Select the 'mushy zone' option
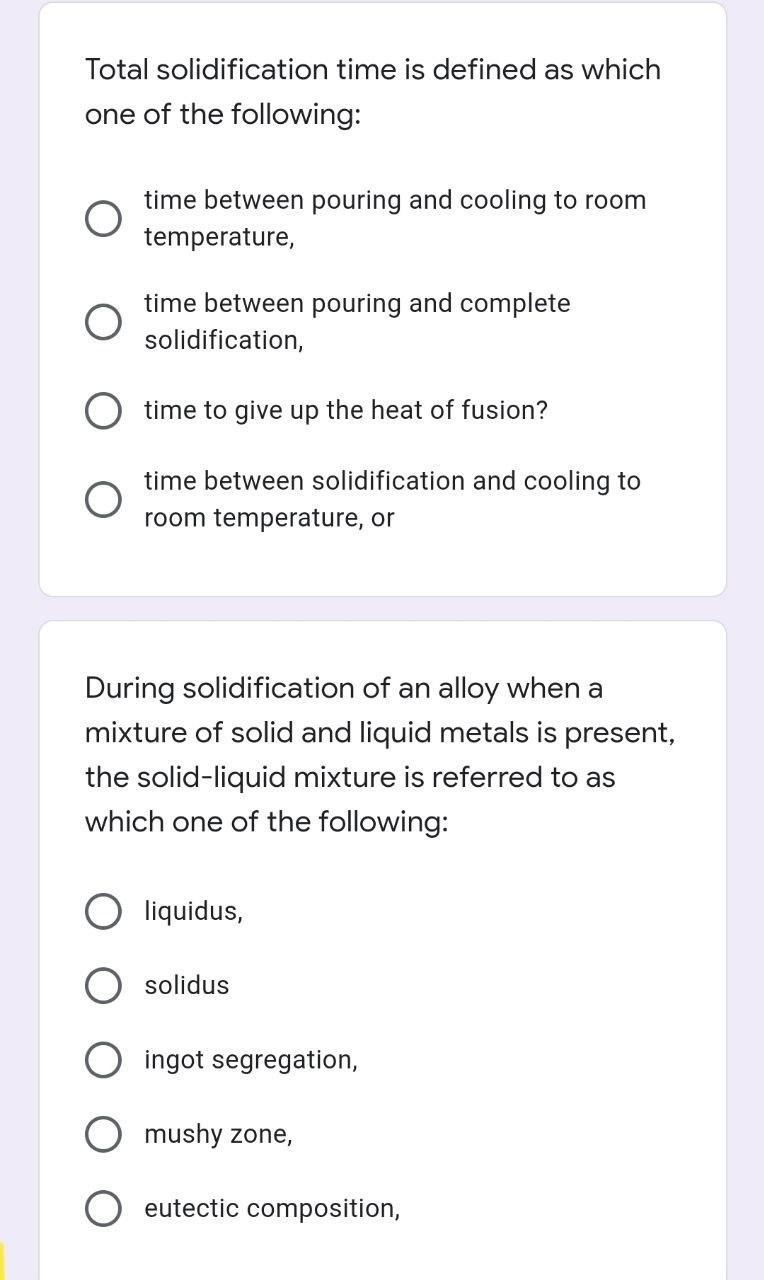This screenshot has height=1280, width=764. click(x=103, y=1134)
